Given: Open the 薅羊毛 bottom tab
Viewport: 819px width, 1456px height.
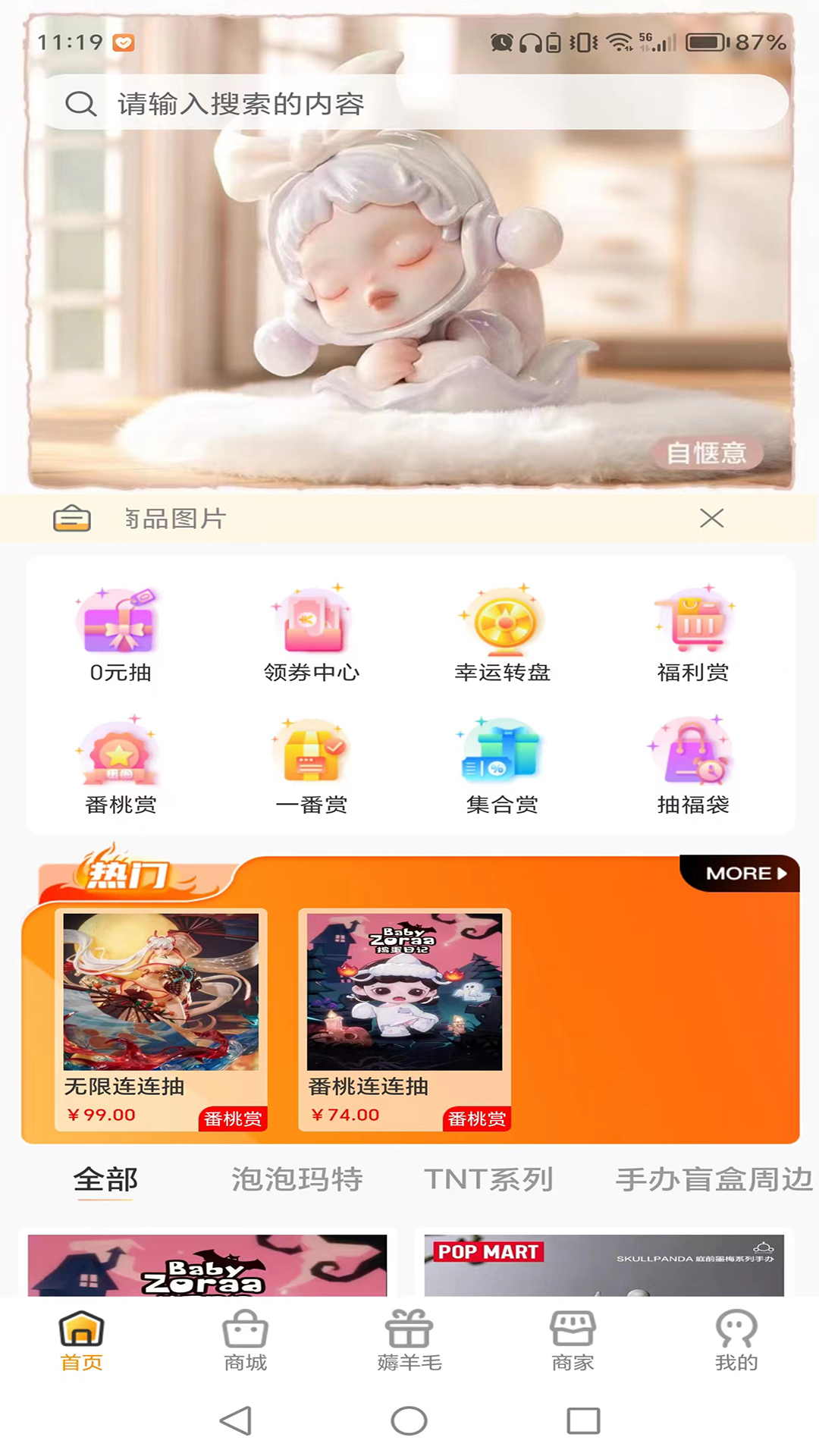Looking at the screenshot, I should click(409, 1341).
